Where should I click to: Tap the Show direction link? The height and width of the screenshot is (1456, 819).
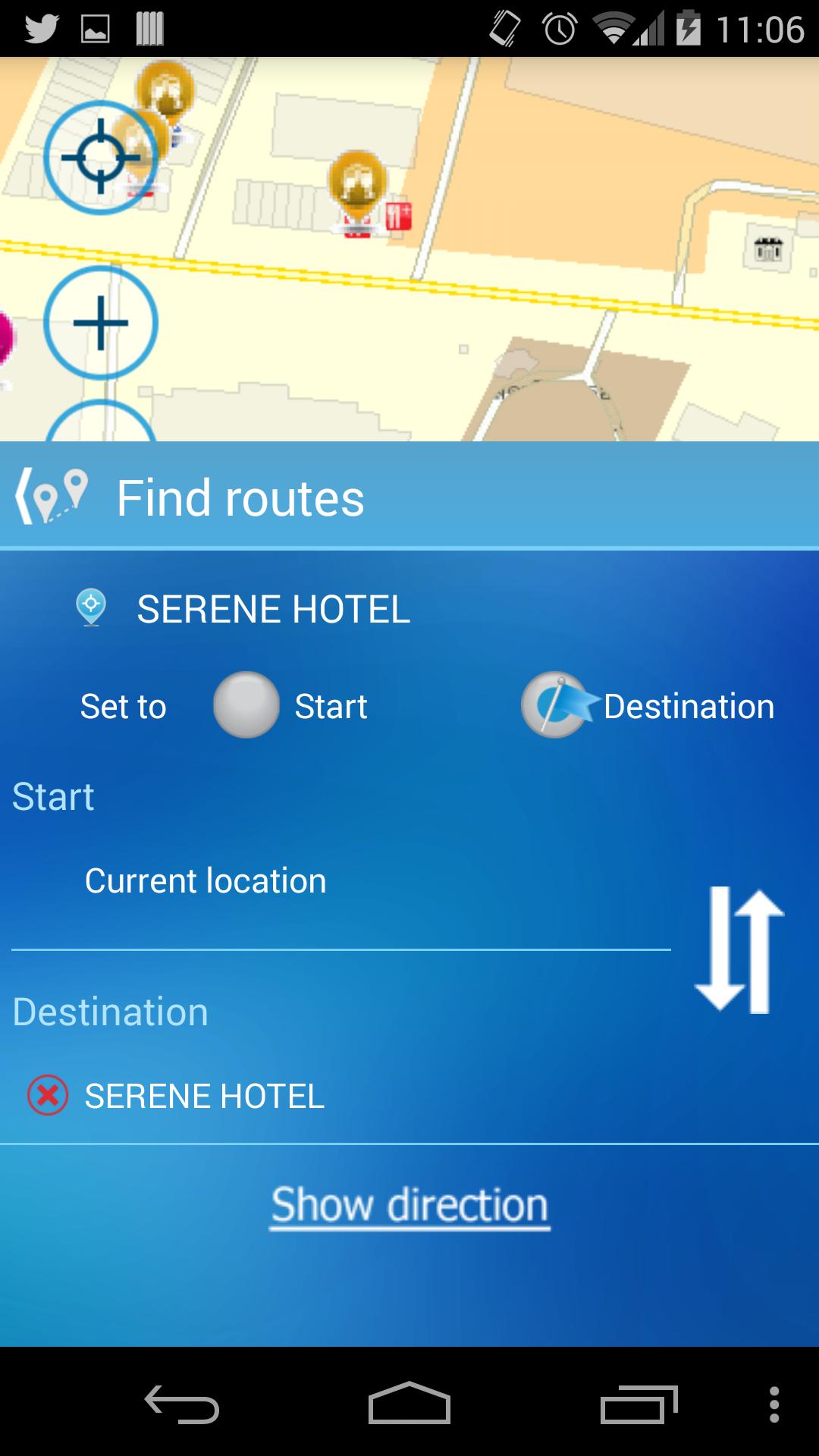(409, 1205)
